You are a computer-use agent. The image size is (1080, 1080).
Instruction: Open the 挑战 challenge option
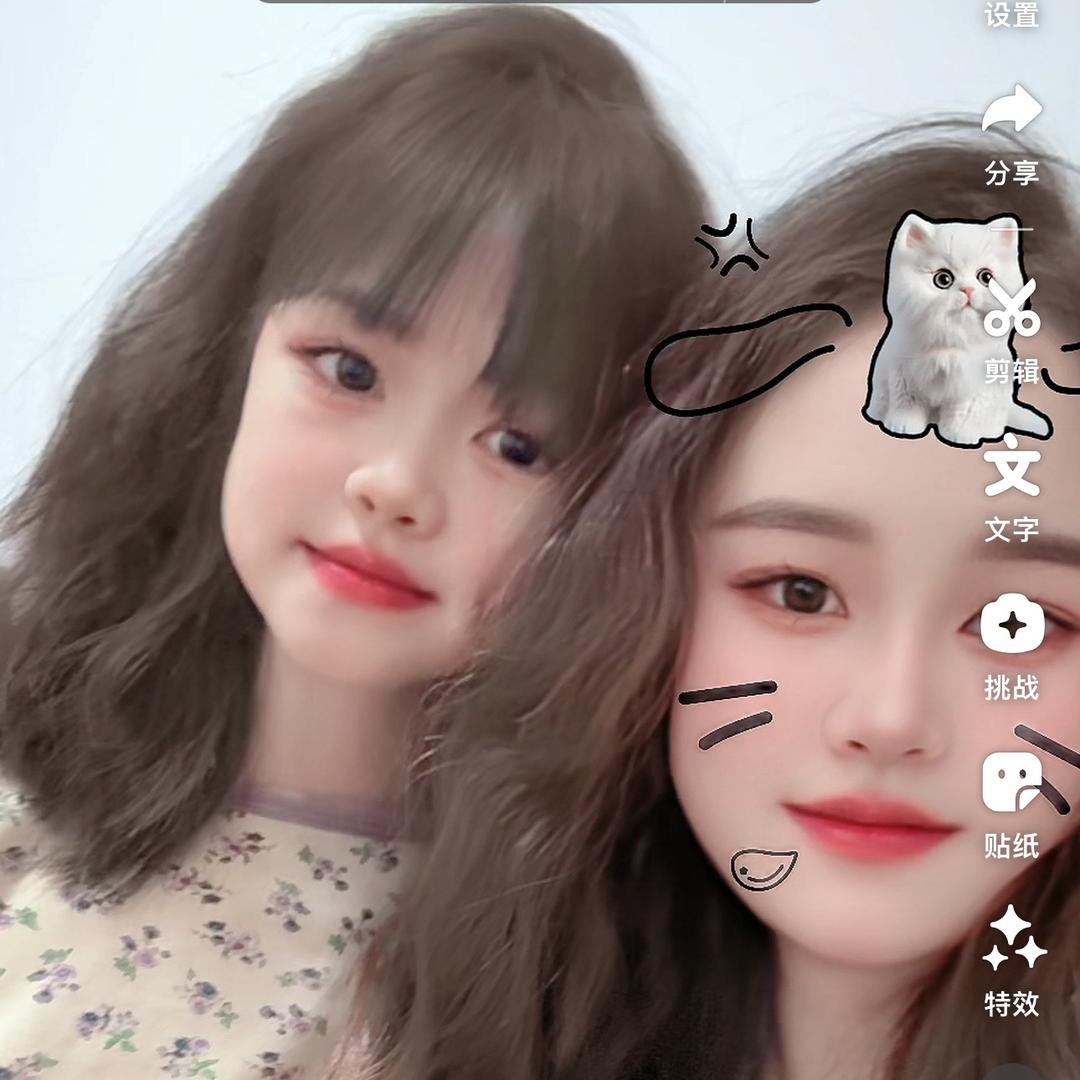point(1011,645)
